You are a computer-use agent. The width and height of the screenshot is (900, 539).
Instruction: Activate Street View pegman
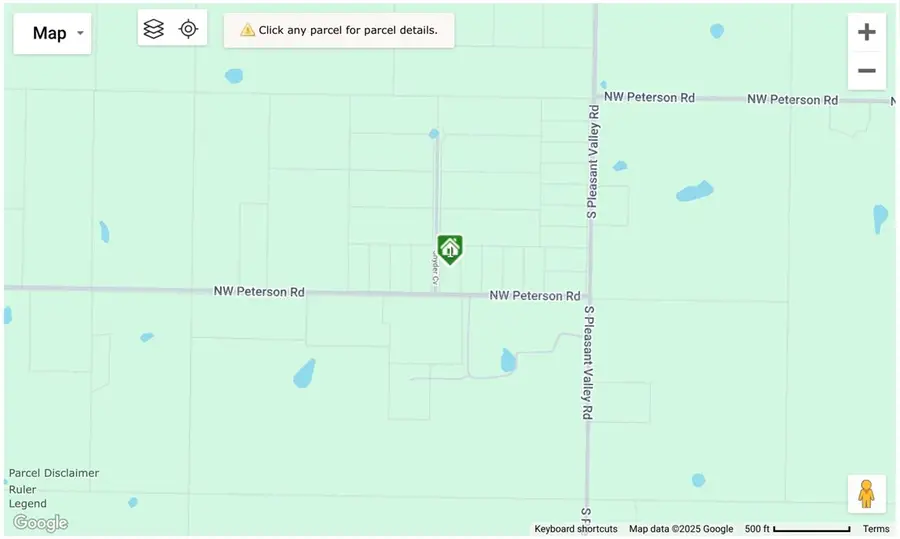pyautogui.click(x=866, y=494)
